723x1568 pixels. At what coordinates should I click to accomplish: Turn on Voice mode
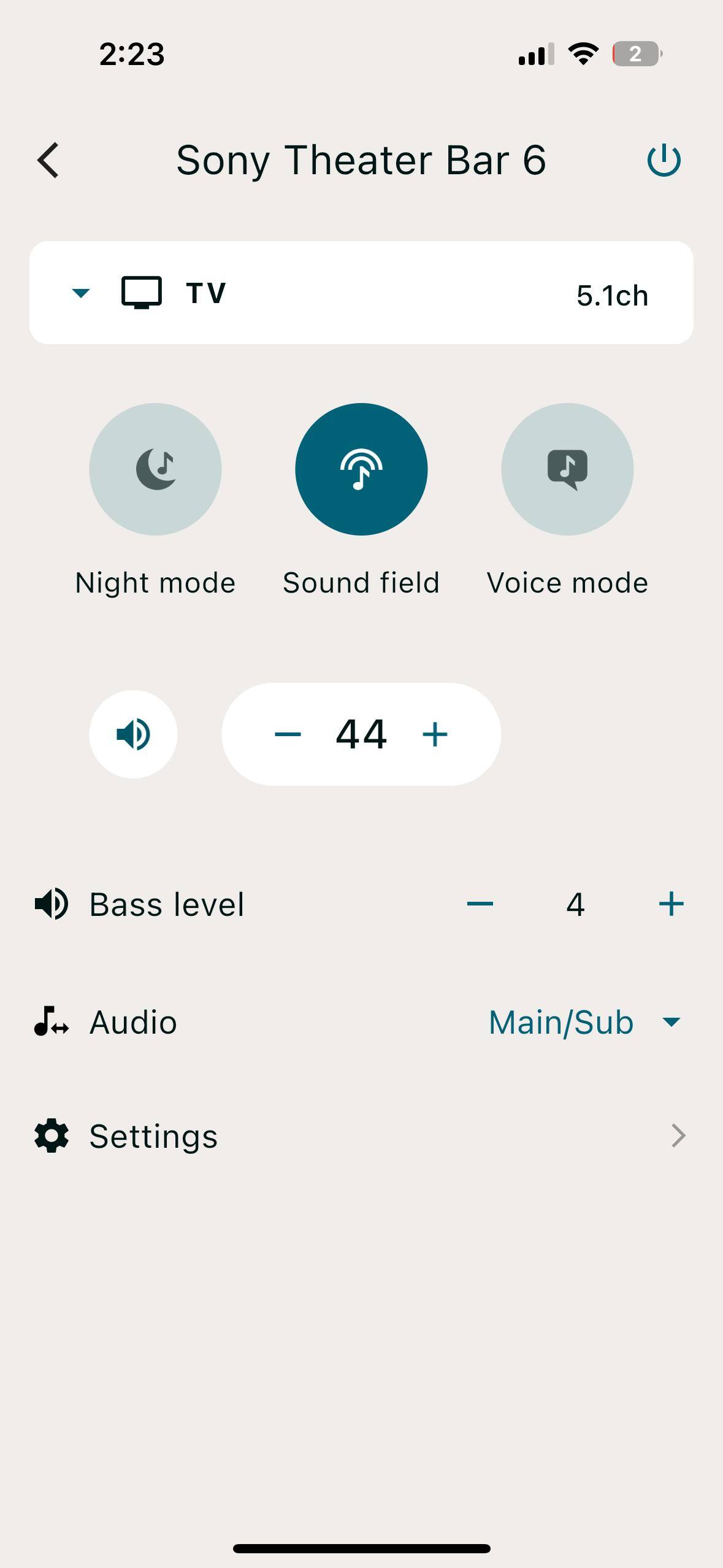(x=567, y=469)
